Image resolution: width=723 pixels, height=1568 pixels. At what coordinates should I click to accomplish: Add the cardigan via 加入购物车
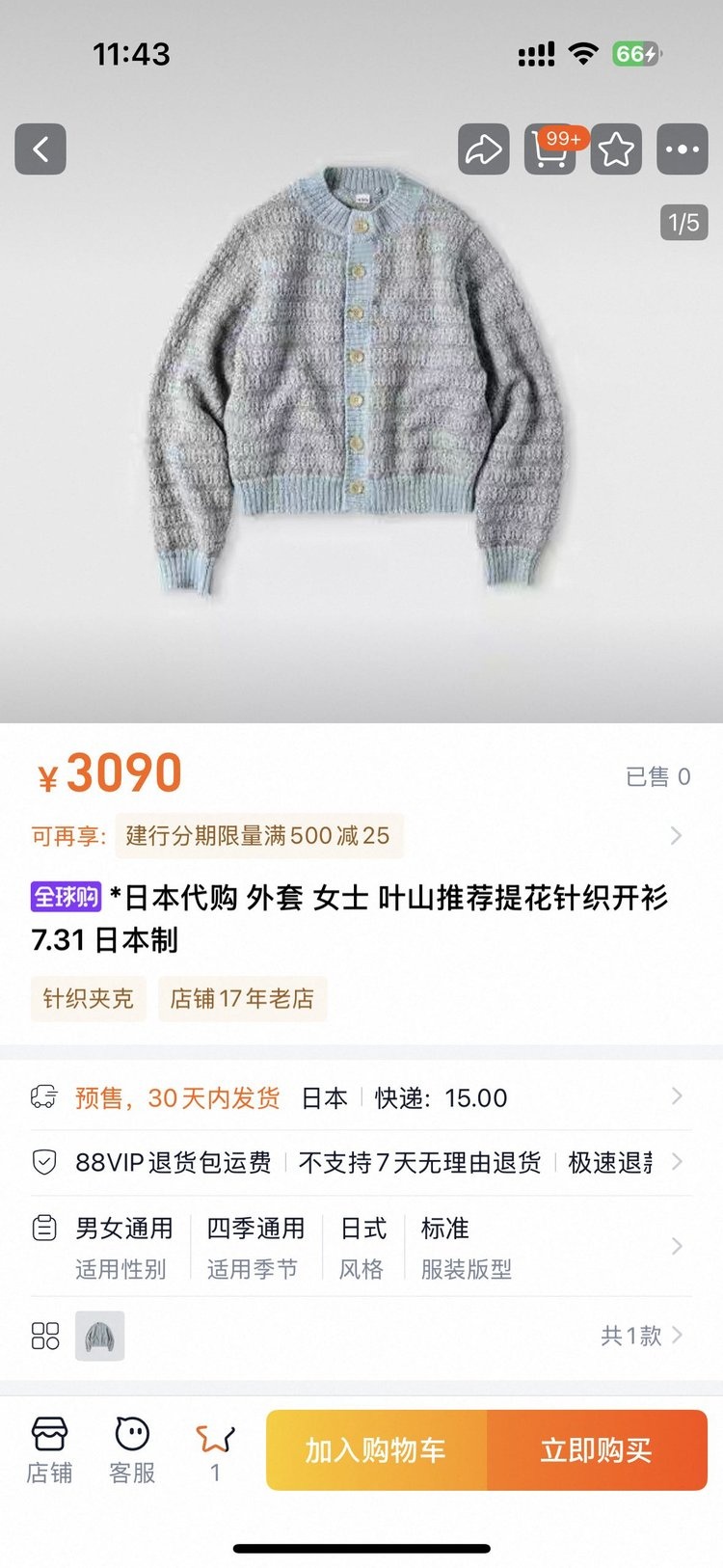click(376, 1450)
